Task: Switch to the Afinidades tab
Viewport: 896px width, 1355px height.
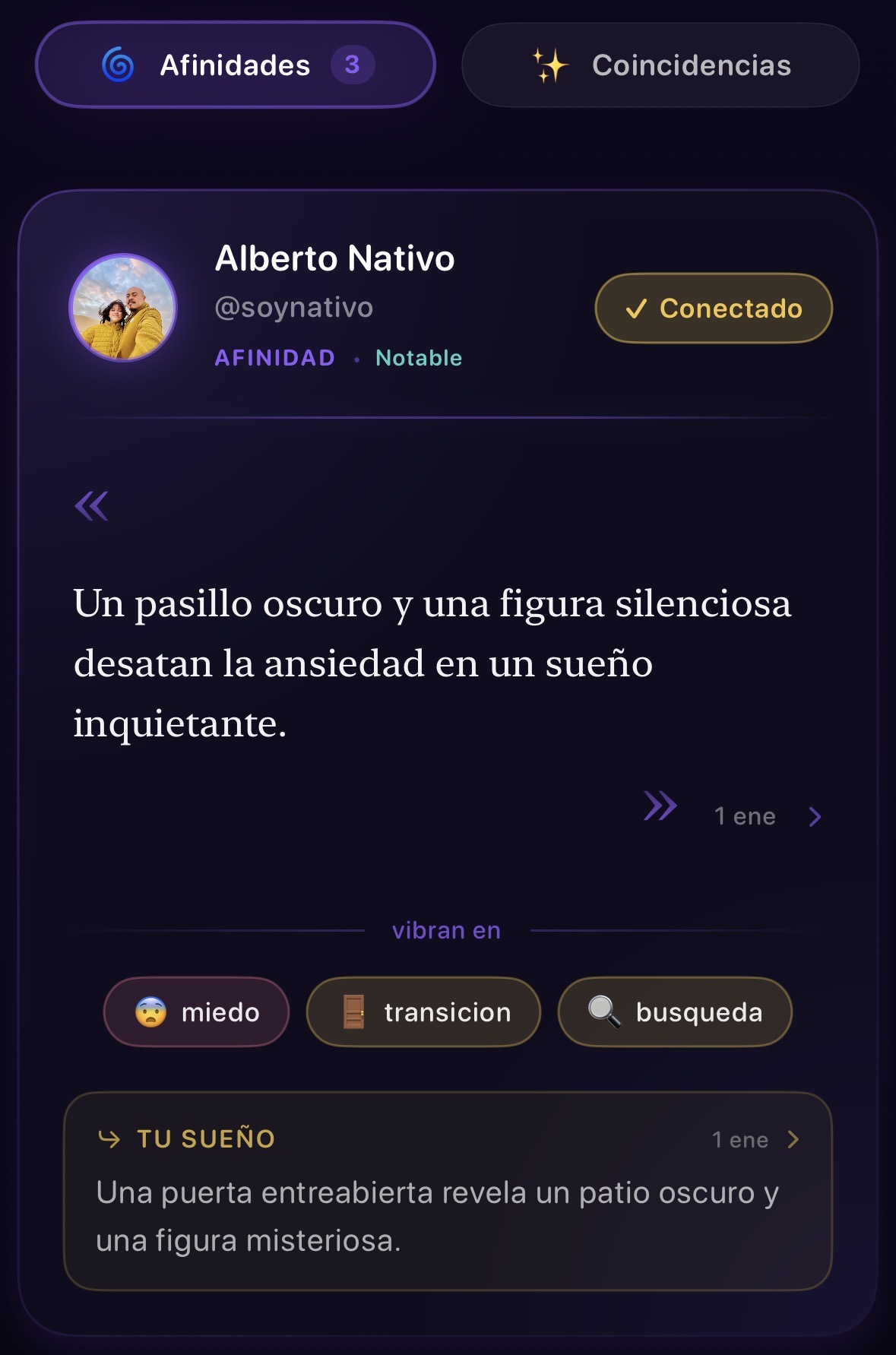Action: tap(235, 65)
